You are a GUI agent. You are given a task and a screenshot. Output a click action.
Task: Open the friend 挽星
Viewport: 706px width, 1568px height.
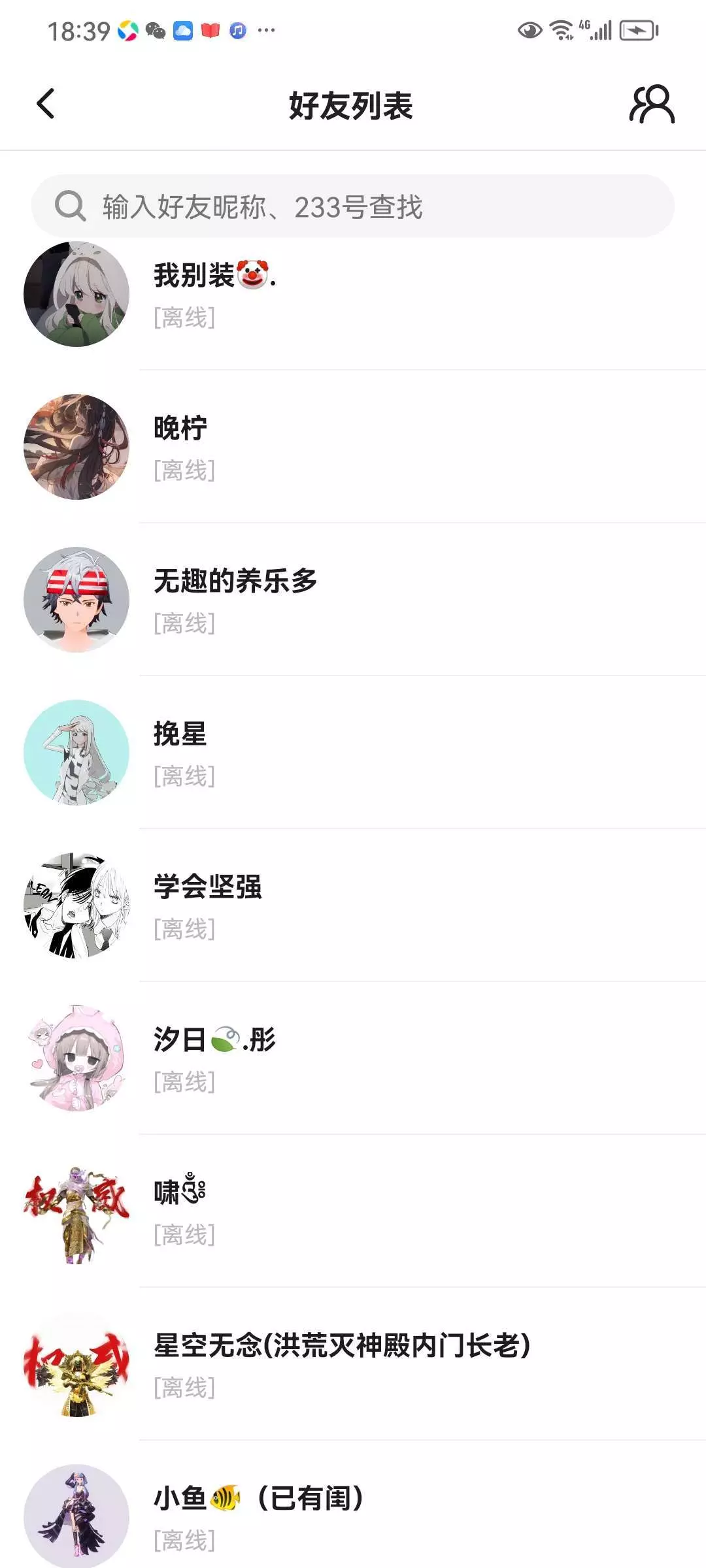(x=353, y=754)
